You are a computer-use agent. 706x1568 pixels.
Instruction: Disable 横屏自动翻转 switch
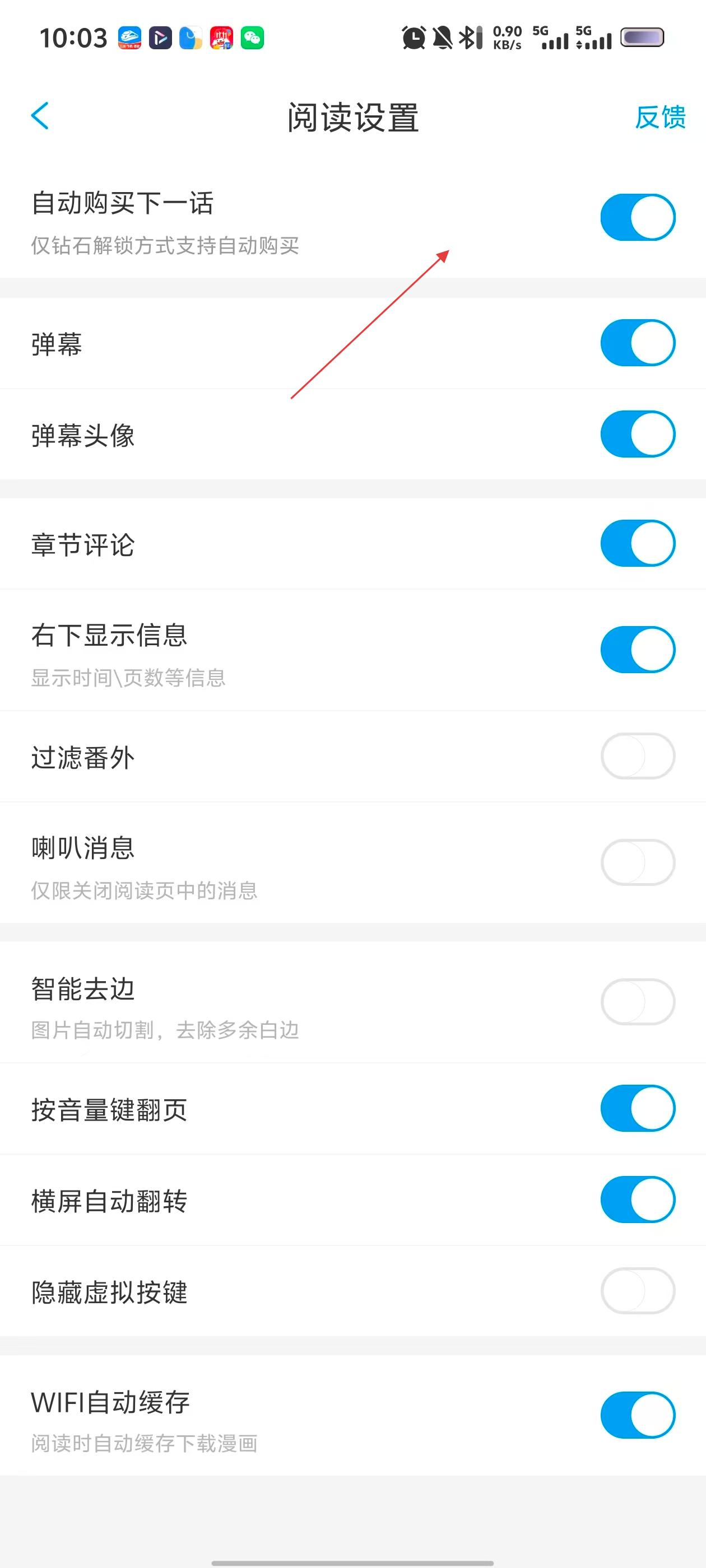click(637, 1200)
